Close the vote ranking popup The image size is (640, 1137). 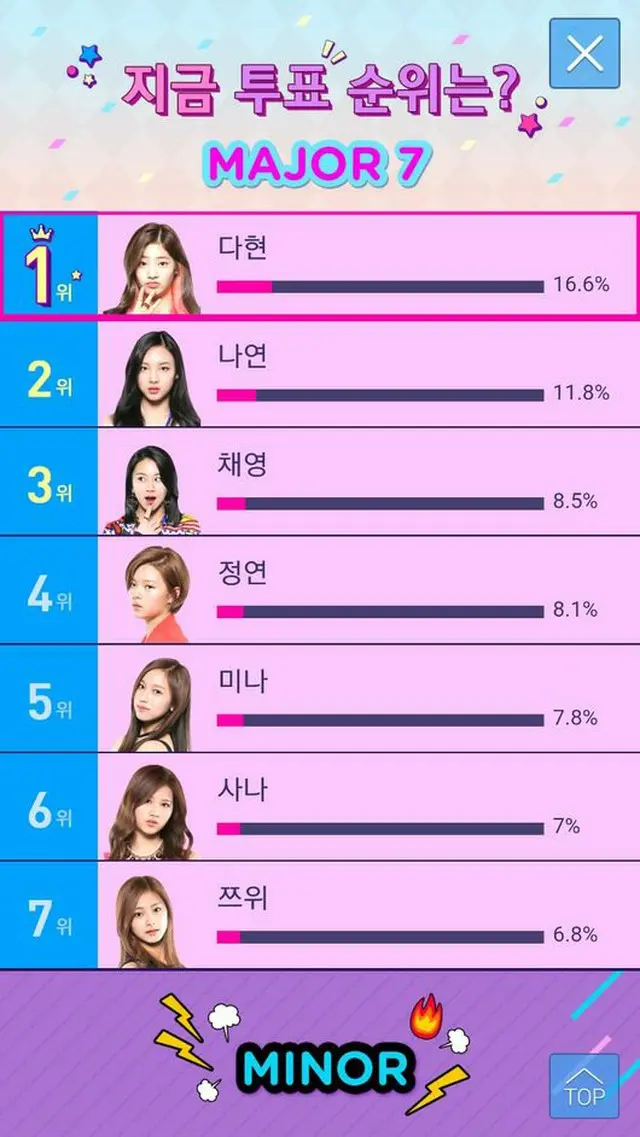[584, 53]
